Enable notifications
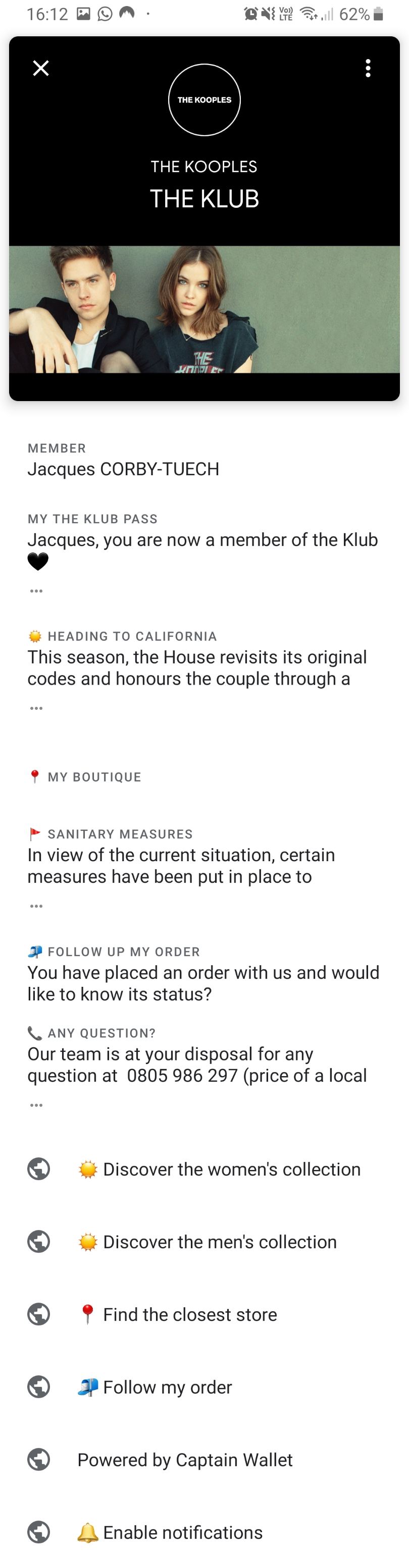The width and height of the screenshot is (409, 1568). [x=182, y=1532]
